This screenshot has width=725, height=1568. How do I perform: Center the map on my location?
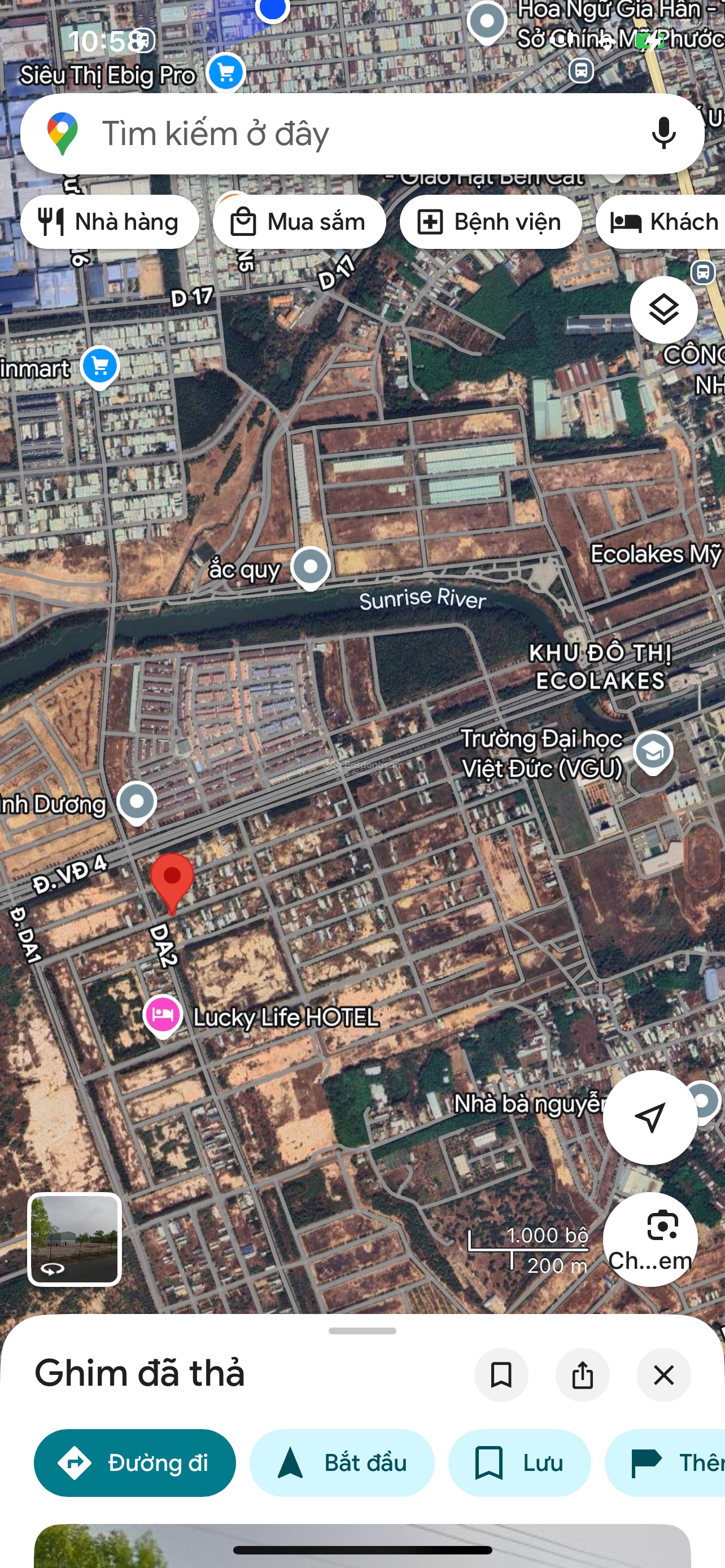pyautogui.click(x=649, y=1118)
